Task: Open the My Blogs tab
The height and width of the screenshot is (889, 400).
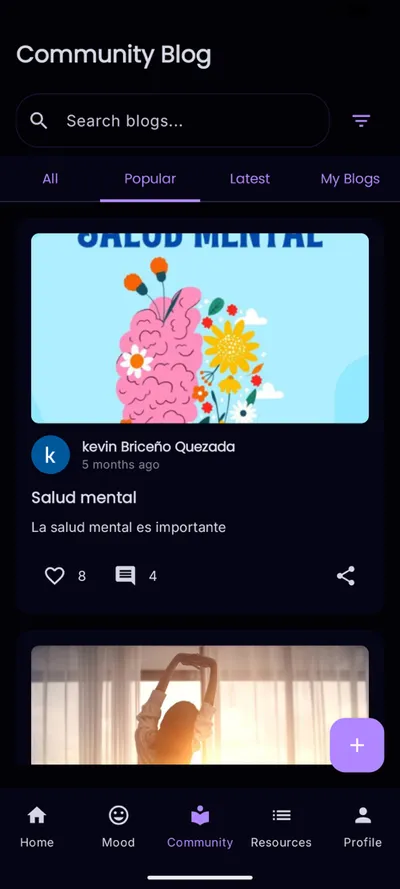Action: (x=350, y=179)
